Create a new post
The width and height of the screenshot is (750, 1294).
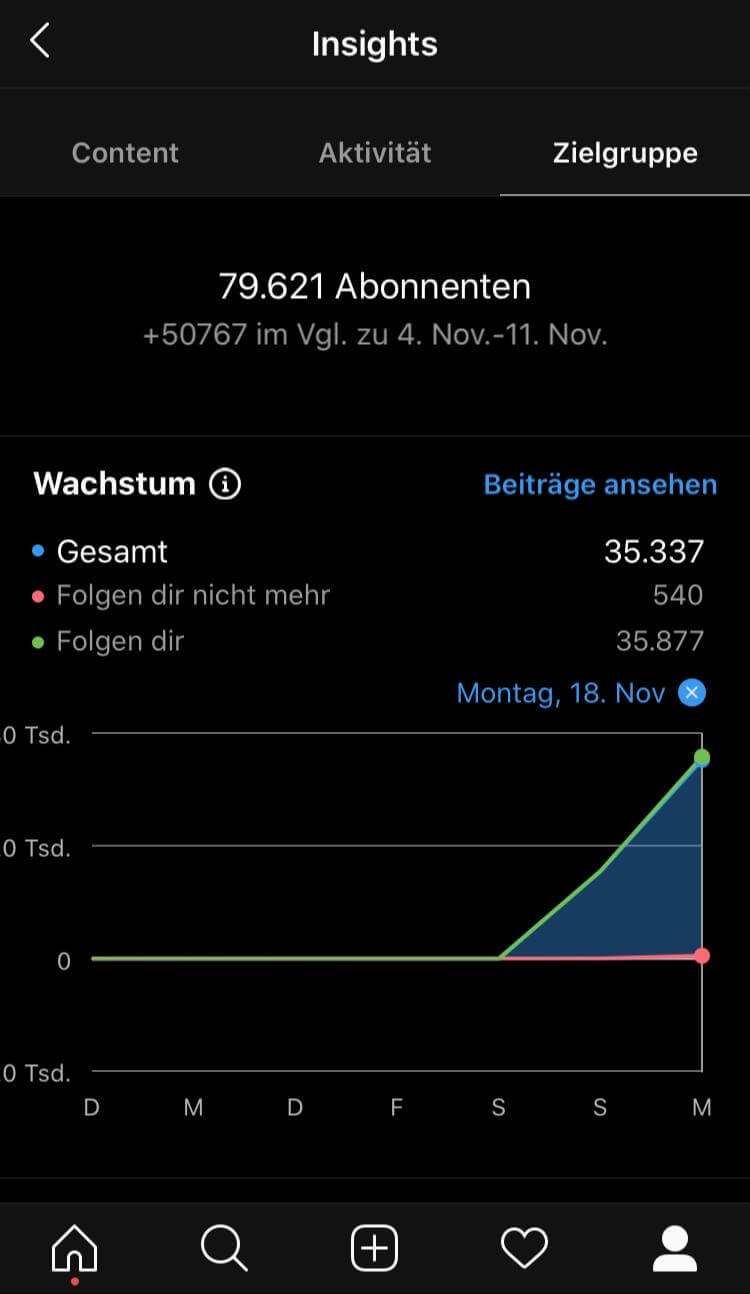pyautogui.click(x=375, y=1248)
